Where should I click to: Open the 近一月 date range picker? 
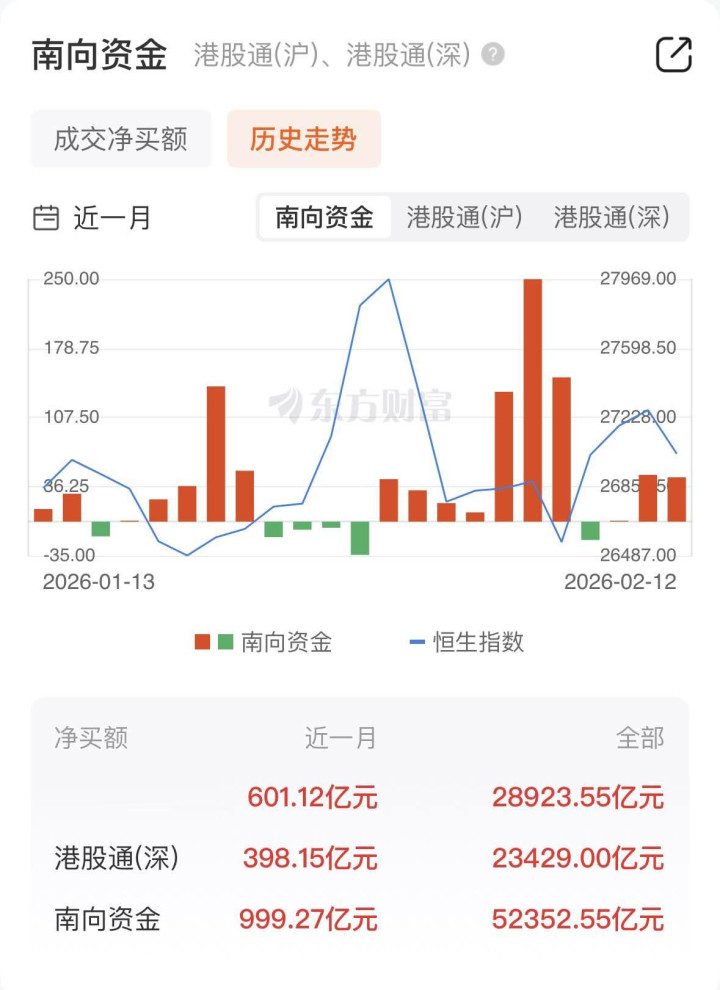click(93, 218)
